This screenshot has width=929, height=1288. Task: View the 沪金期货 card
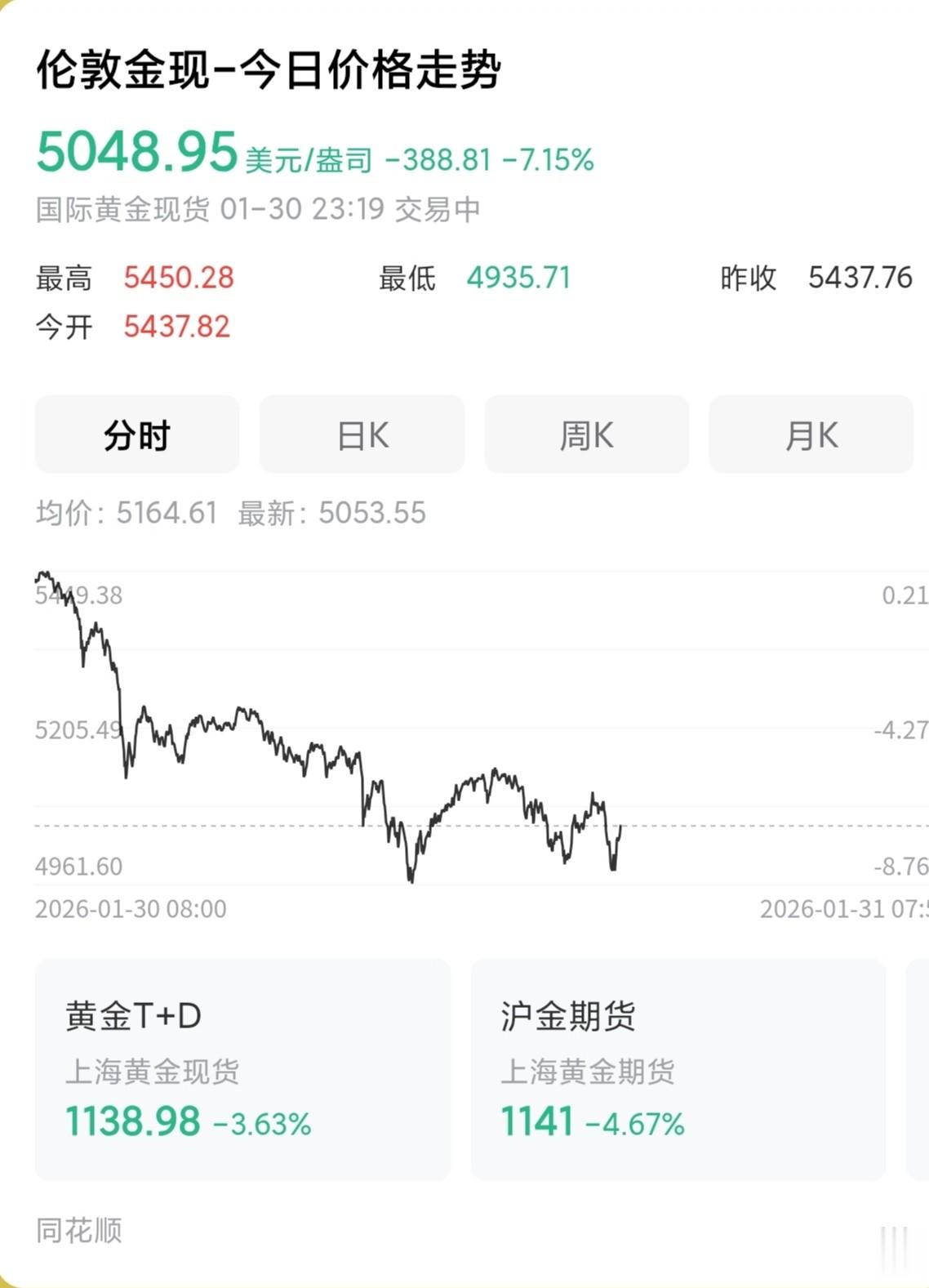(678, 1068)
